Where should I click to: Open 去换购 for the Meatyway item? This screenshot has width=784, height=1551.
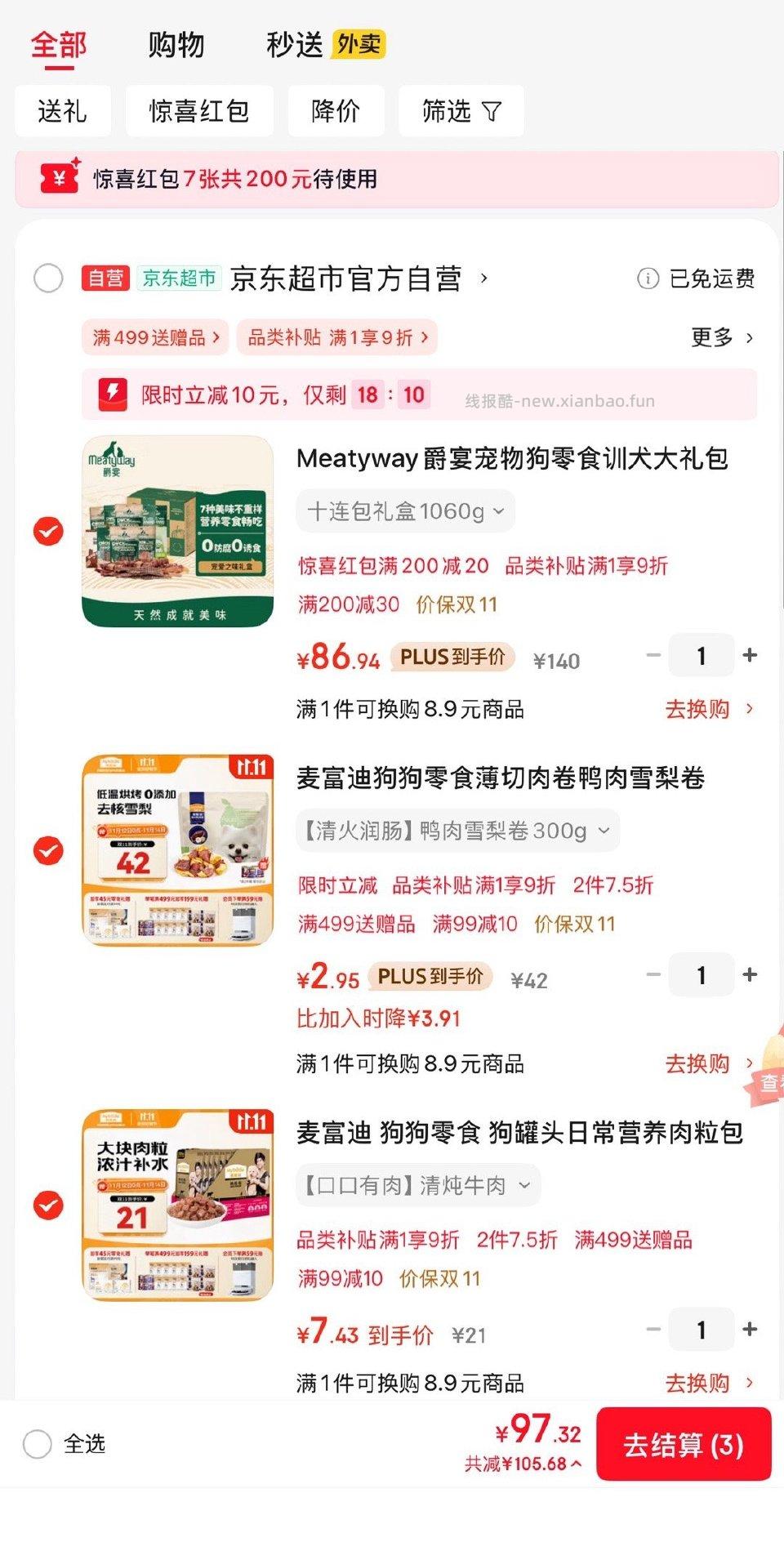698,710
